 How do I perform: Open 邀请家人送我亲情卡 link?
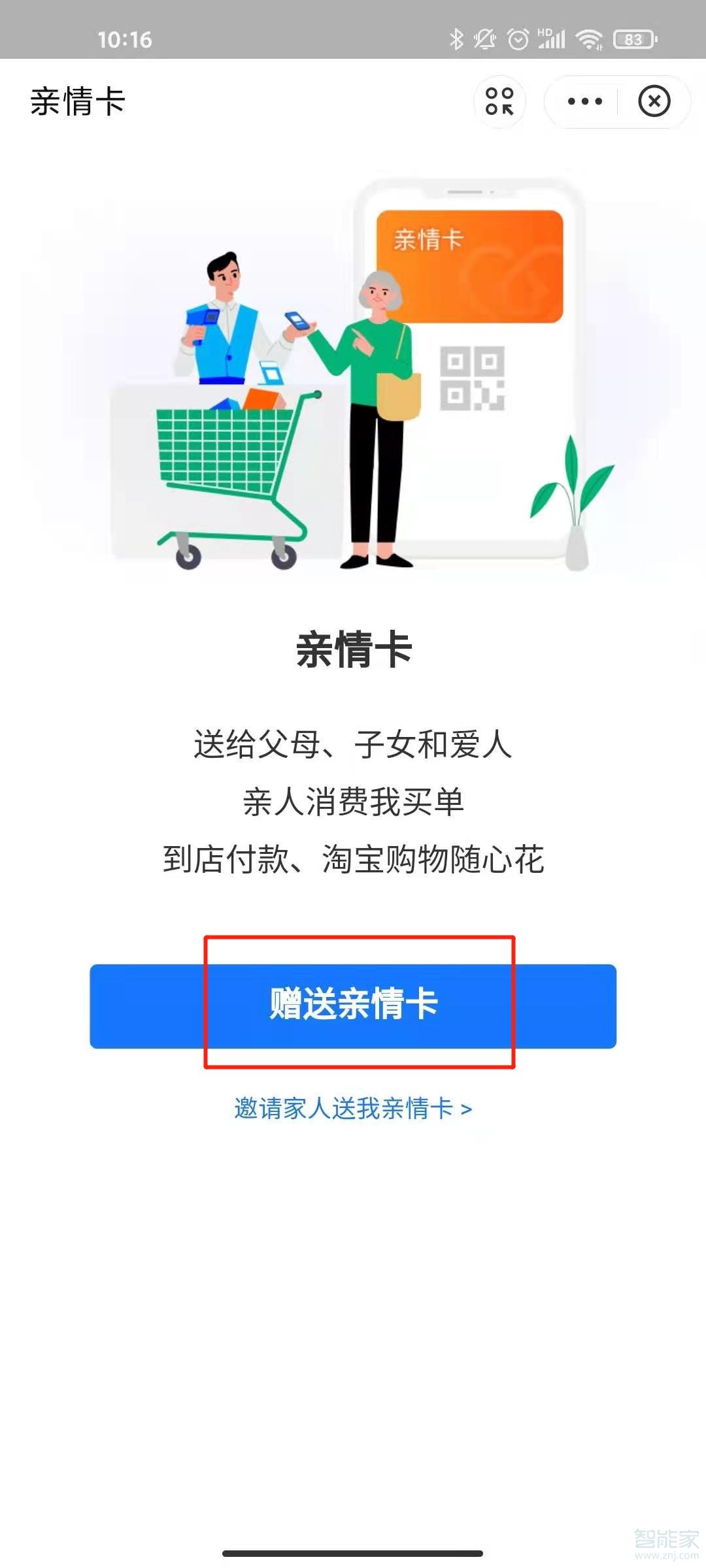(x=353, y=1109)
